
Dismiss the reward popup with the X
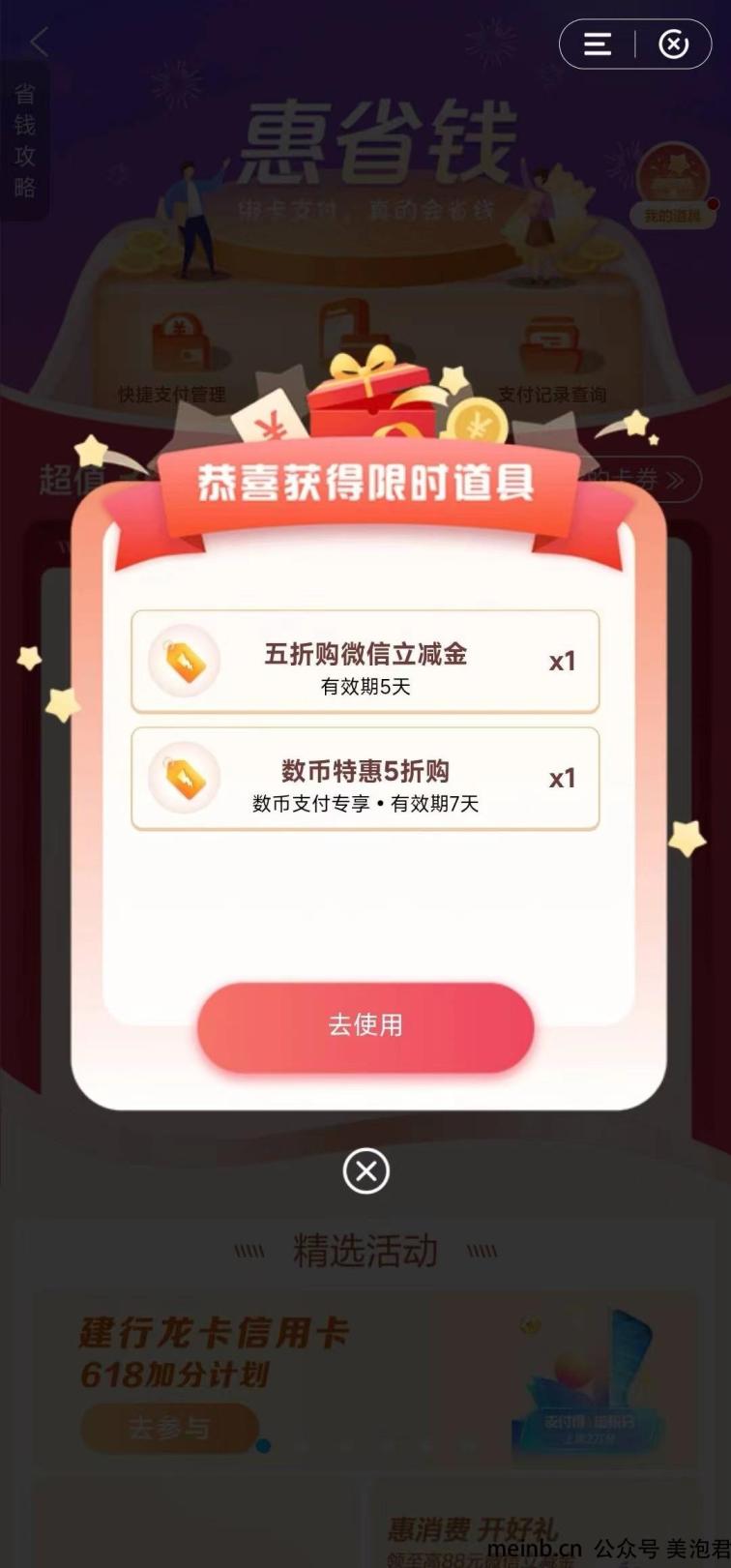(x=365, y=1171)
